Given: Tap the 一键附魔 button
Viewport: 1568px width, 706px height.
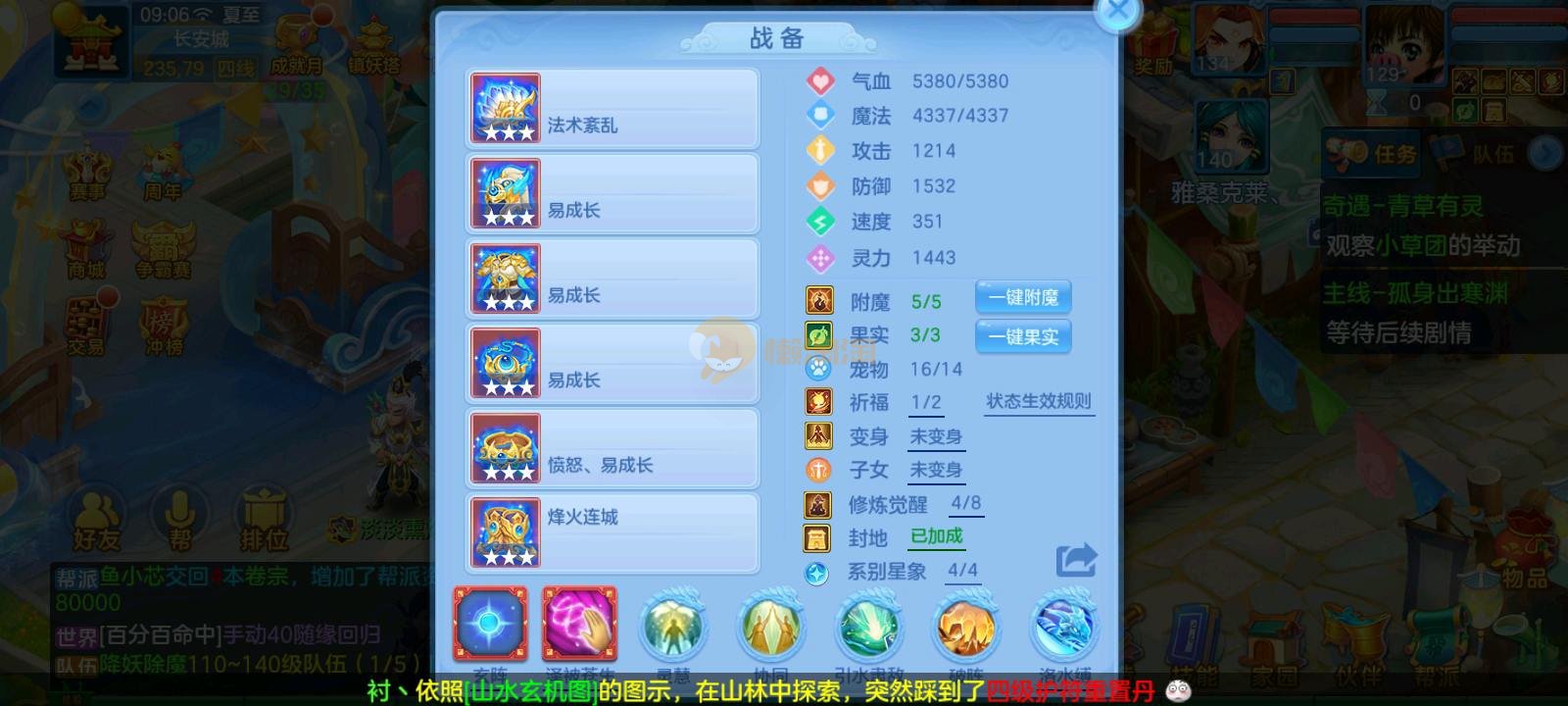Looking at the screenshot, I should tap(1023, 297).
